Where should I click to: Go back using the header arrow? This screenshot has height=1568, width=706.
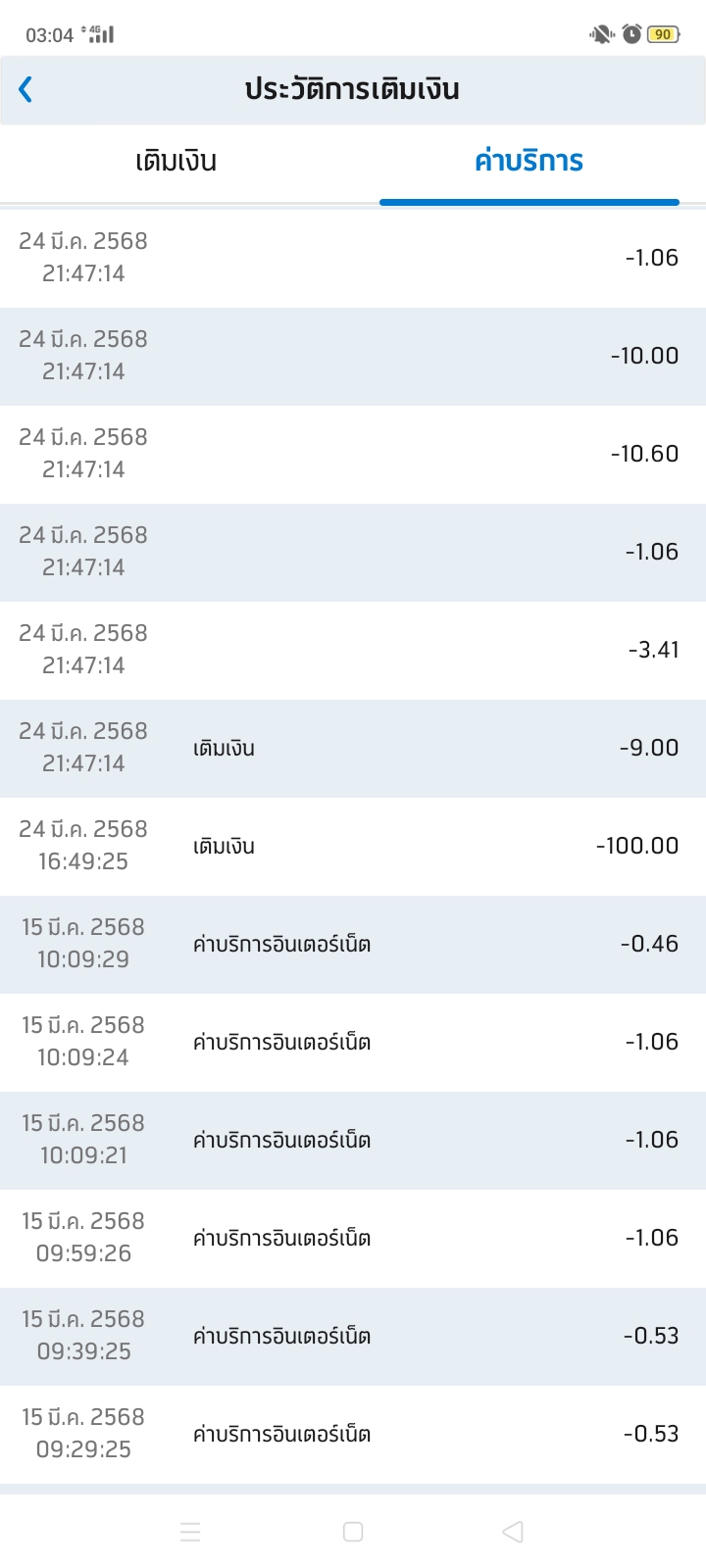(25, 89)
